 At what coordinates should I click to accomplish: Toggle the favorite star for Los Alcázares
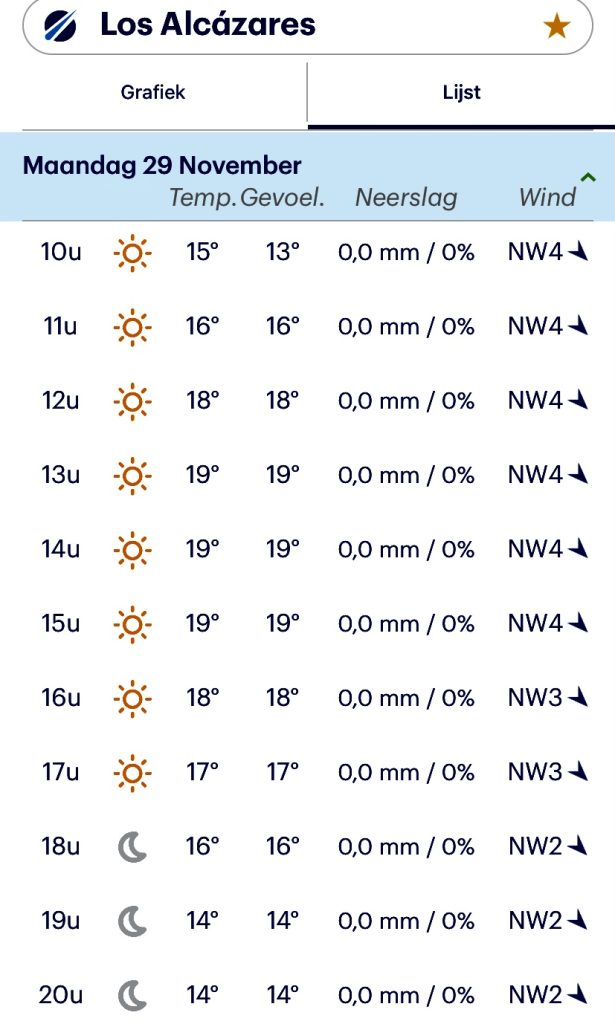pyautogui.click(x=556, y=25)
